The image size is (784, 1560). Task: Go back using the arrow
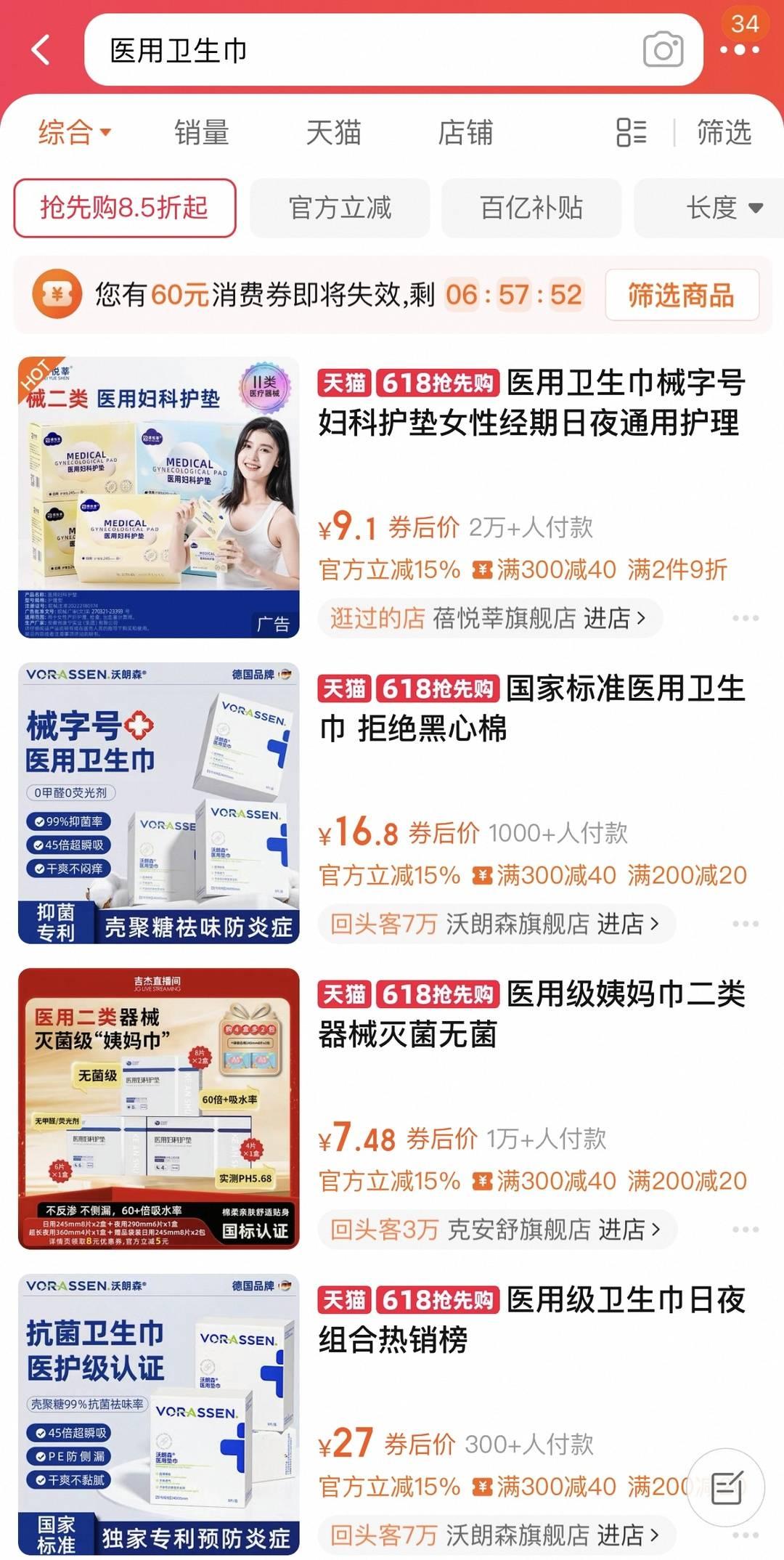(x=41, y=50)
